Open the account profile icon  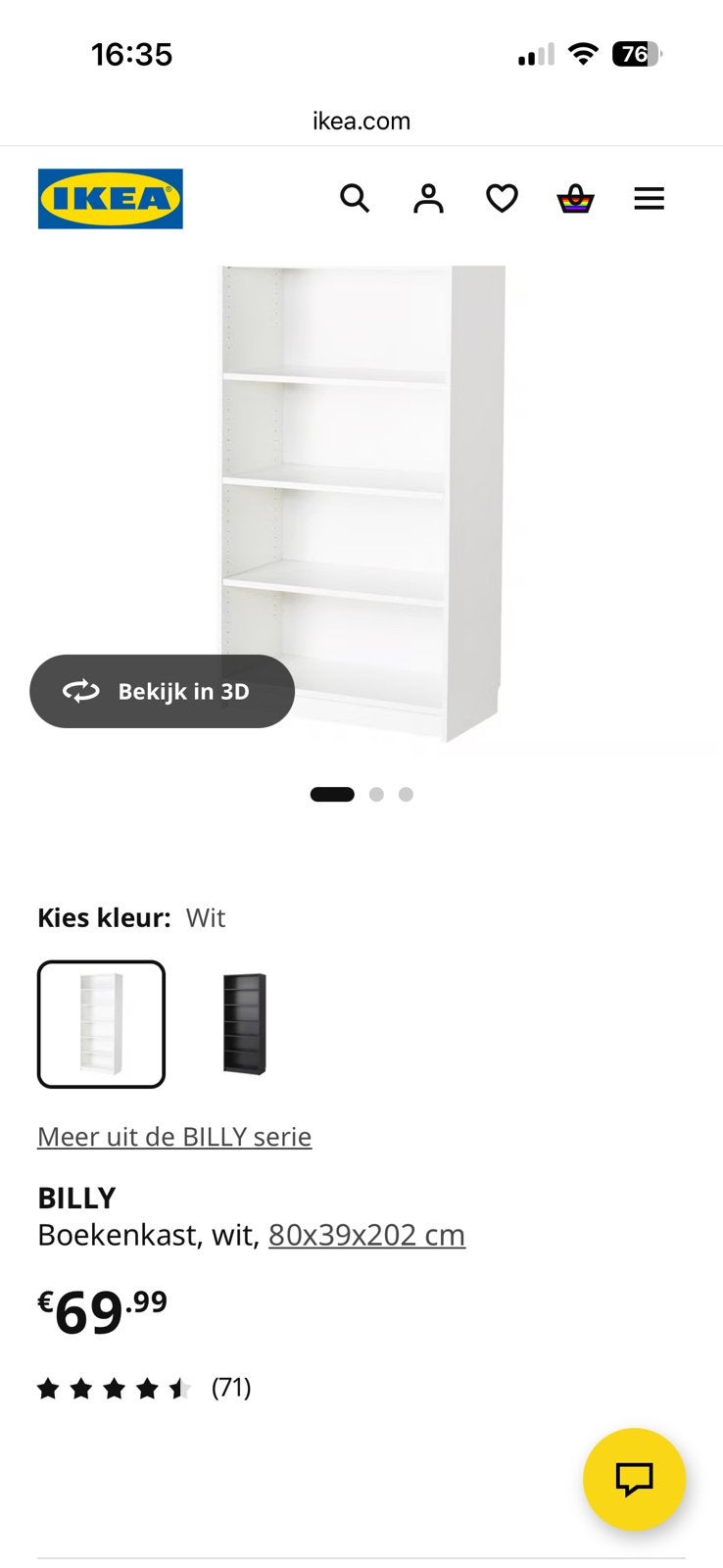coord(428,199)
